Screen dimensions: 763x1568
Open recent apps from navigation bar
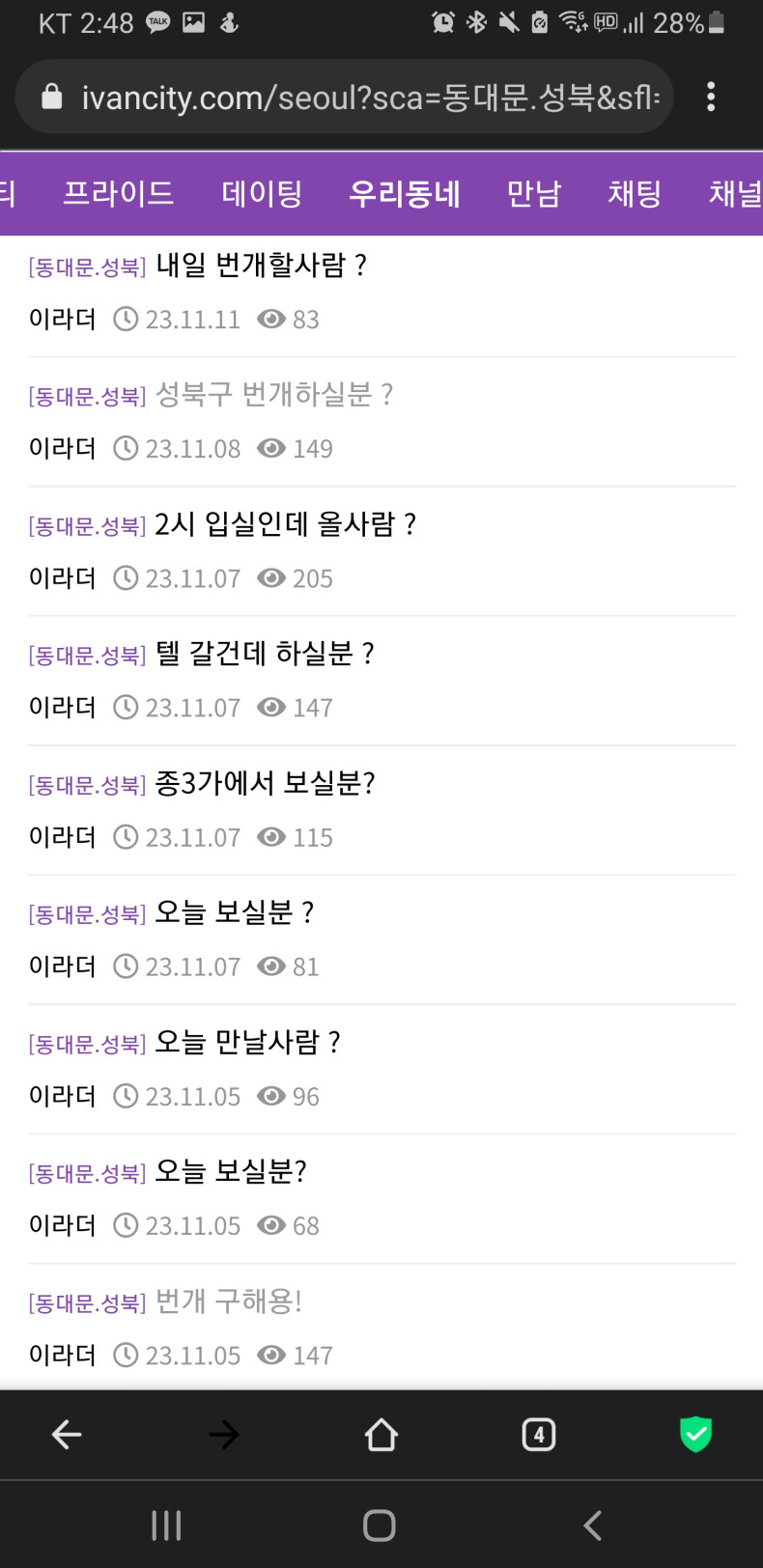click(166, 1526)
